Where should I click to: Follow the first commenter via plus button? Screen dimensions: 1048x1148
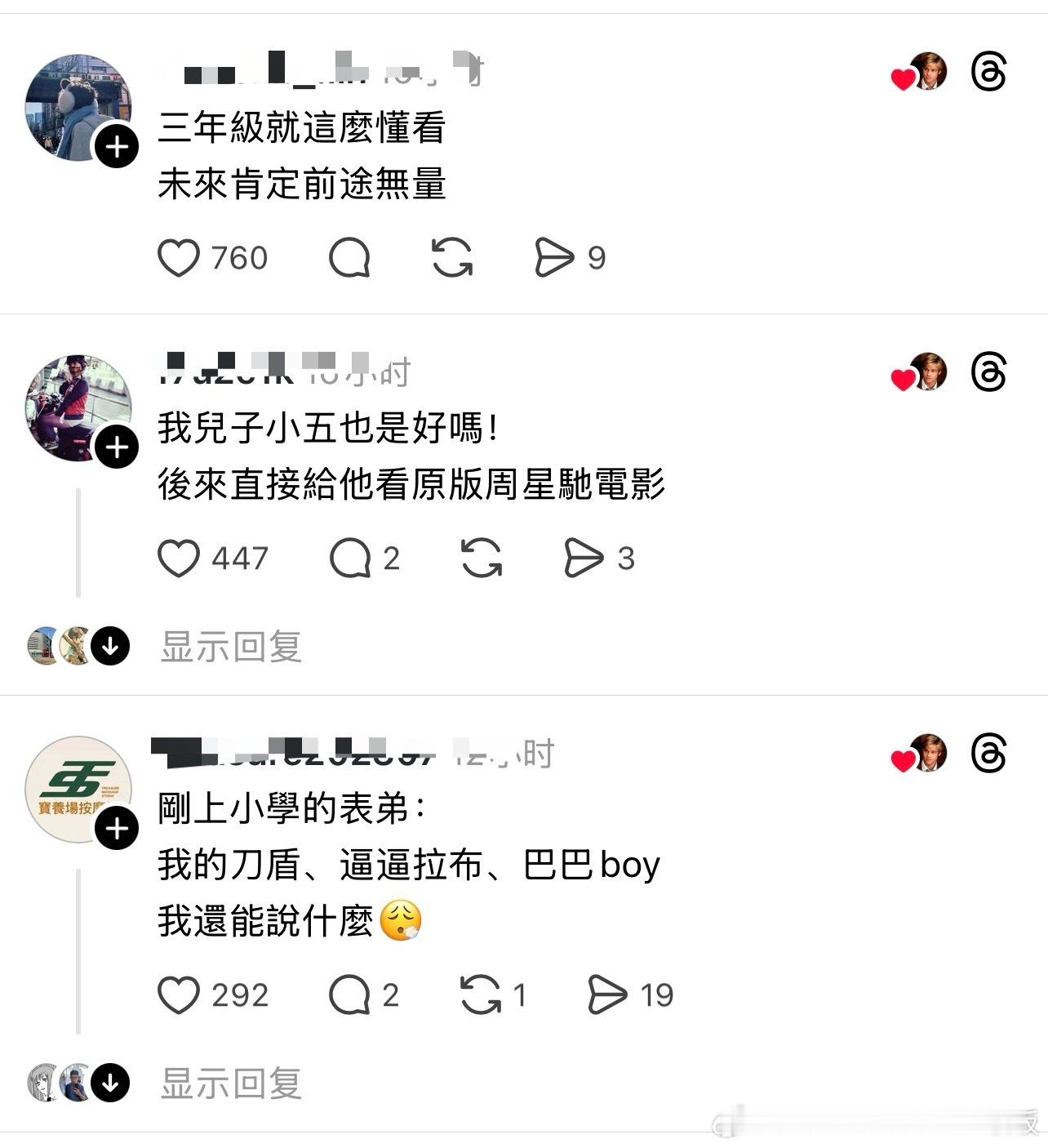pos(114,147)
